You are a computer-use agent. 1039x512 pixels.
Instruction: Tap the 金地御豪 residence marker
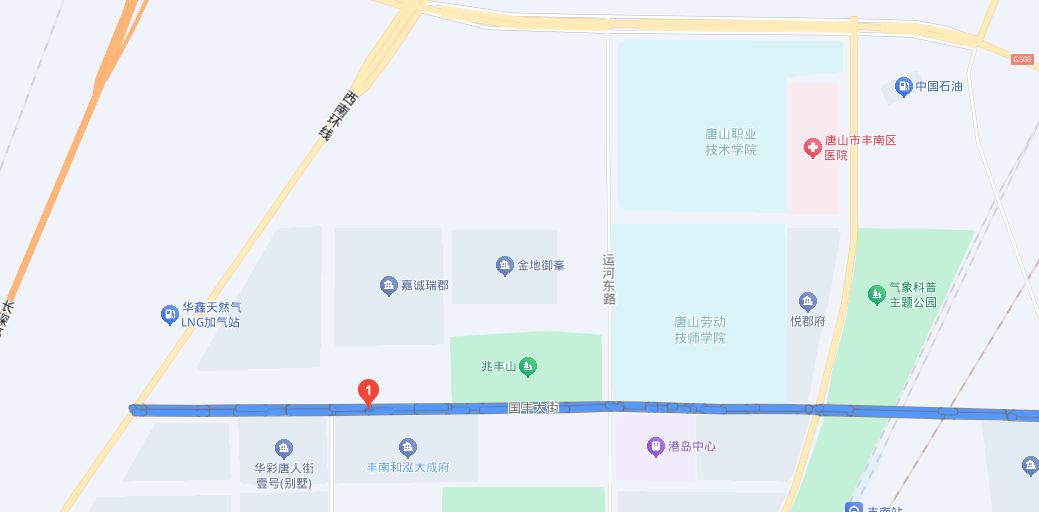coord(505,266)
